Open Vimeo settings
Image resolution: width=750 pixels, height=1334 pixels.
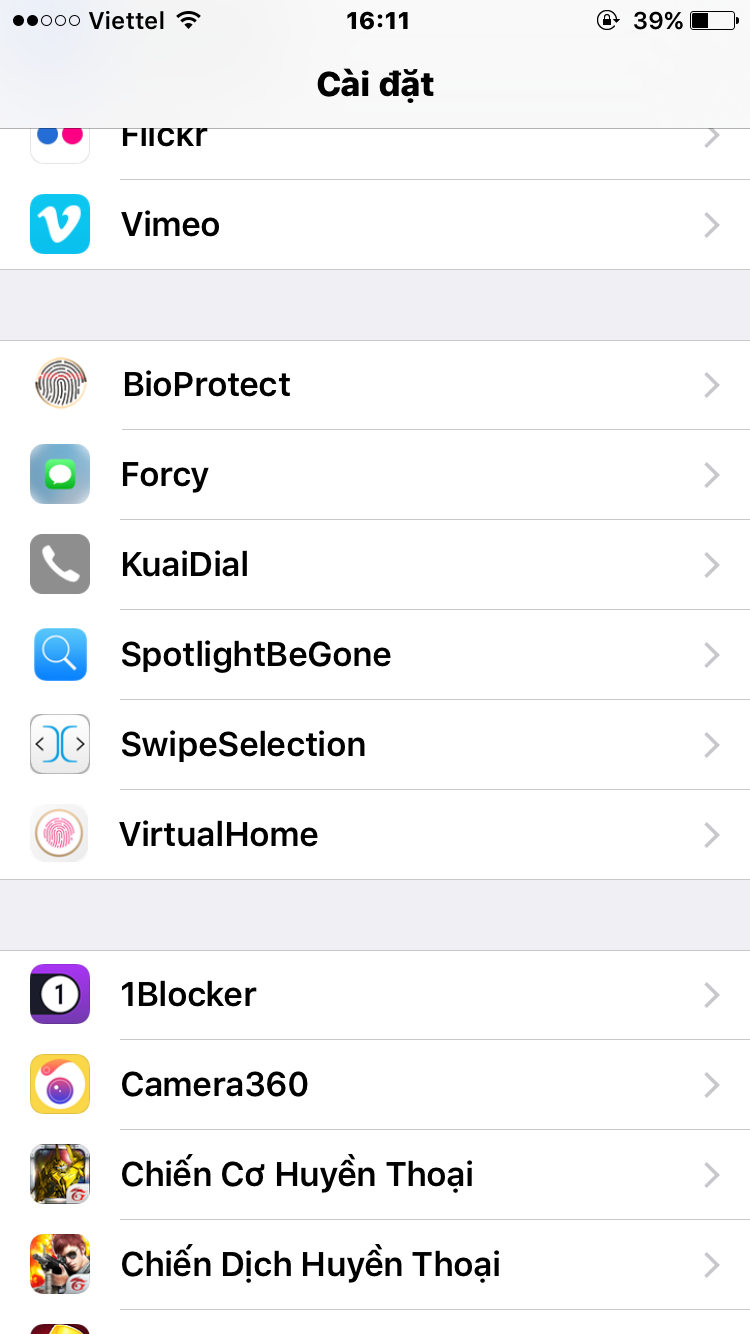[375, 225]
